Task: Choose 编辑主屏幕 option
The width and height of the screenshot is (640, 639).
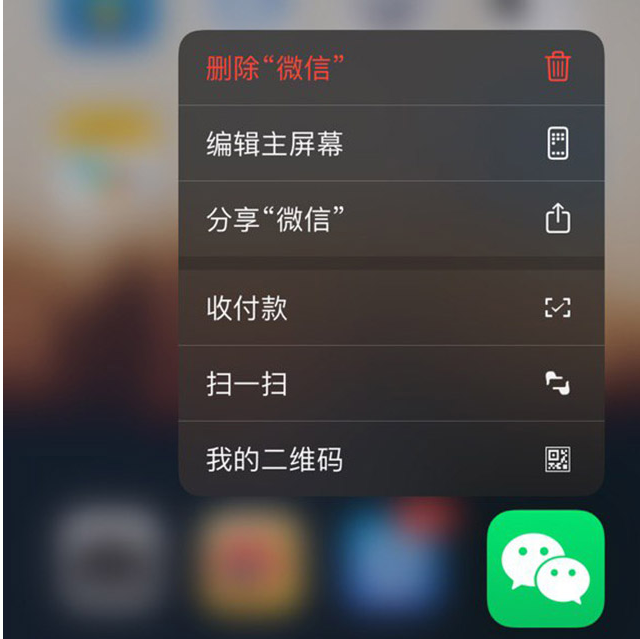Action: point(390,144)
